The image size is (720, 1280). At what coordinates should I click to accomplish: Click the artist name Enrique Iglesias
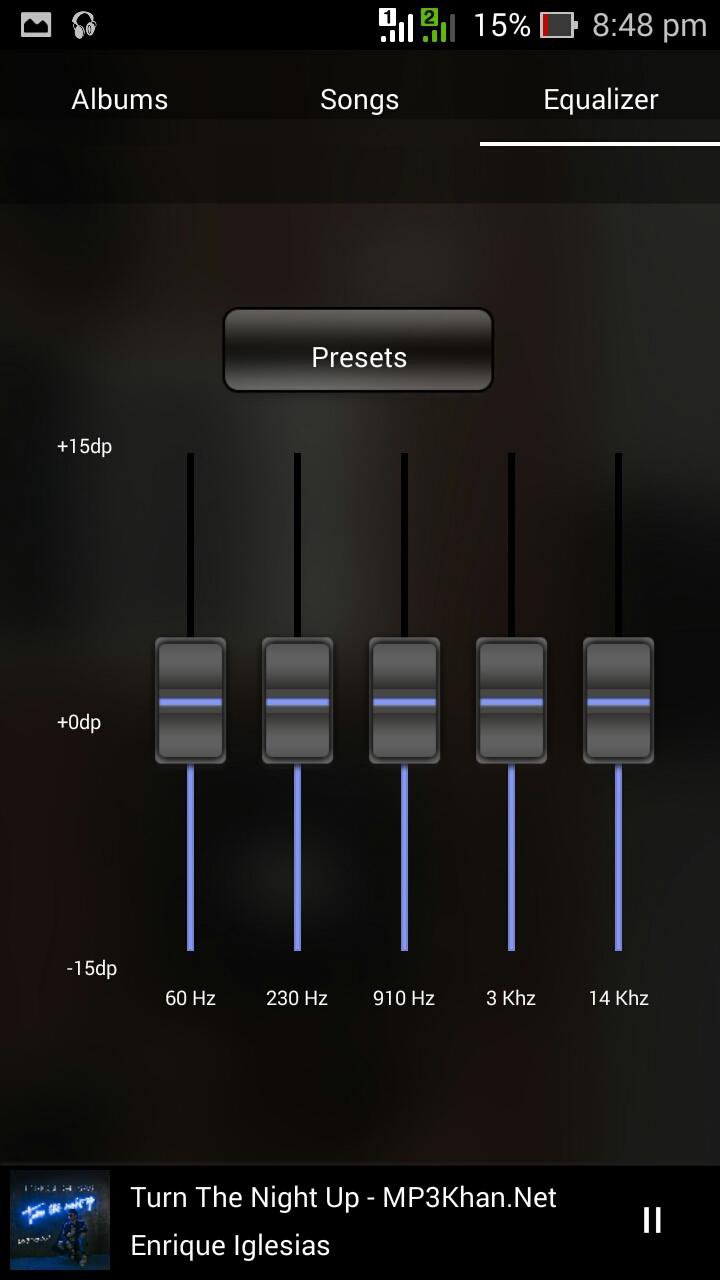(x=230, y=1245)
